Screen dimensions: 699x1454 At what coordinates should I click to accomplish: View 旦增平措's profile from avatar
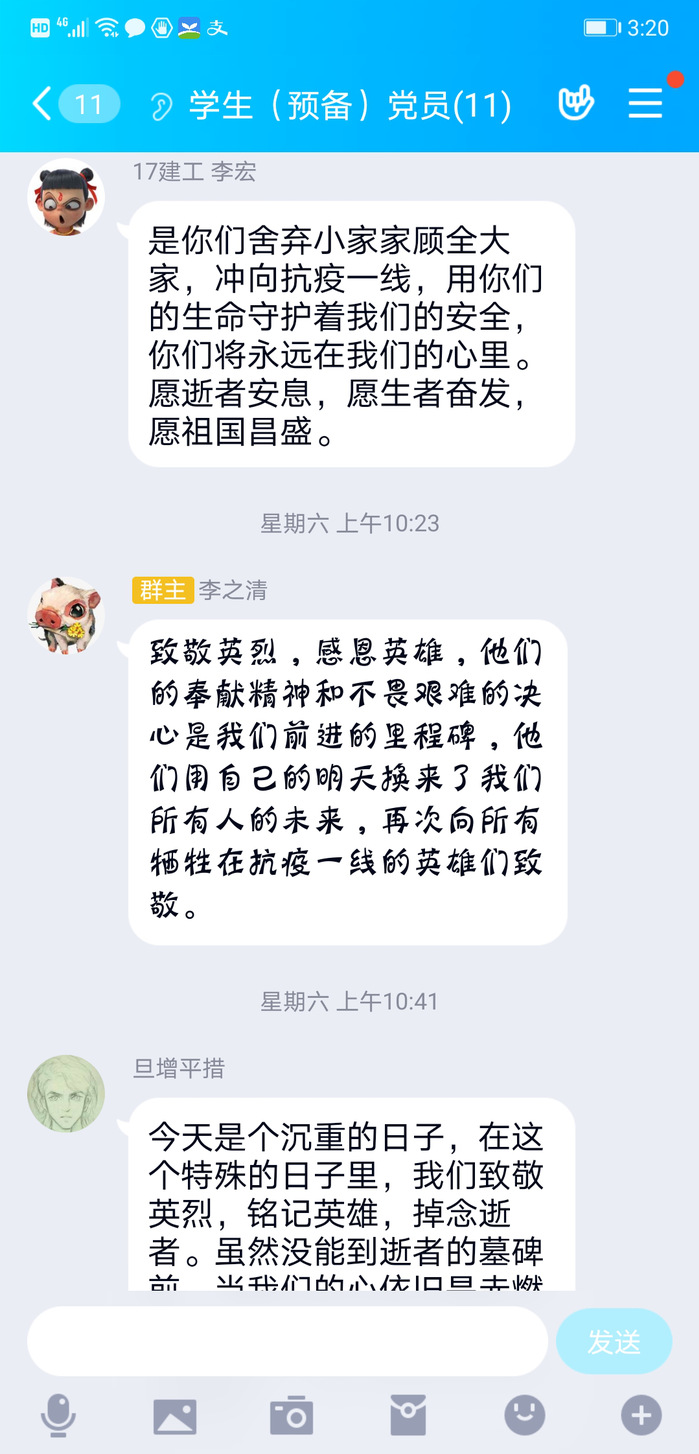(66, 1093)
